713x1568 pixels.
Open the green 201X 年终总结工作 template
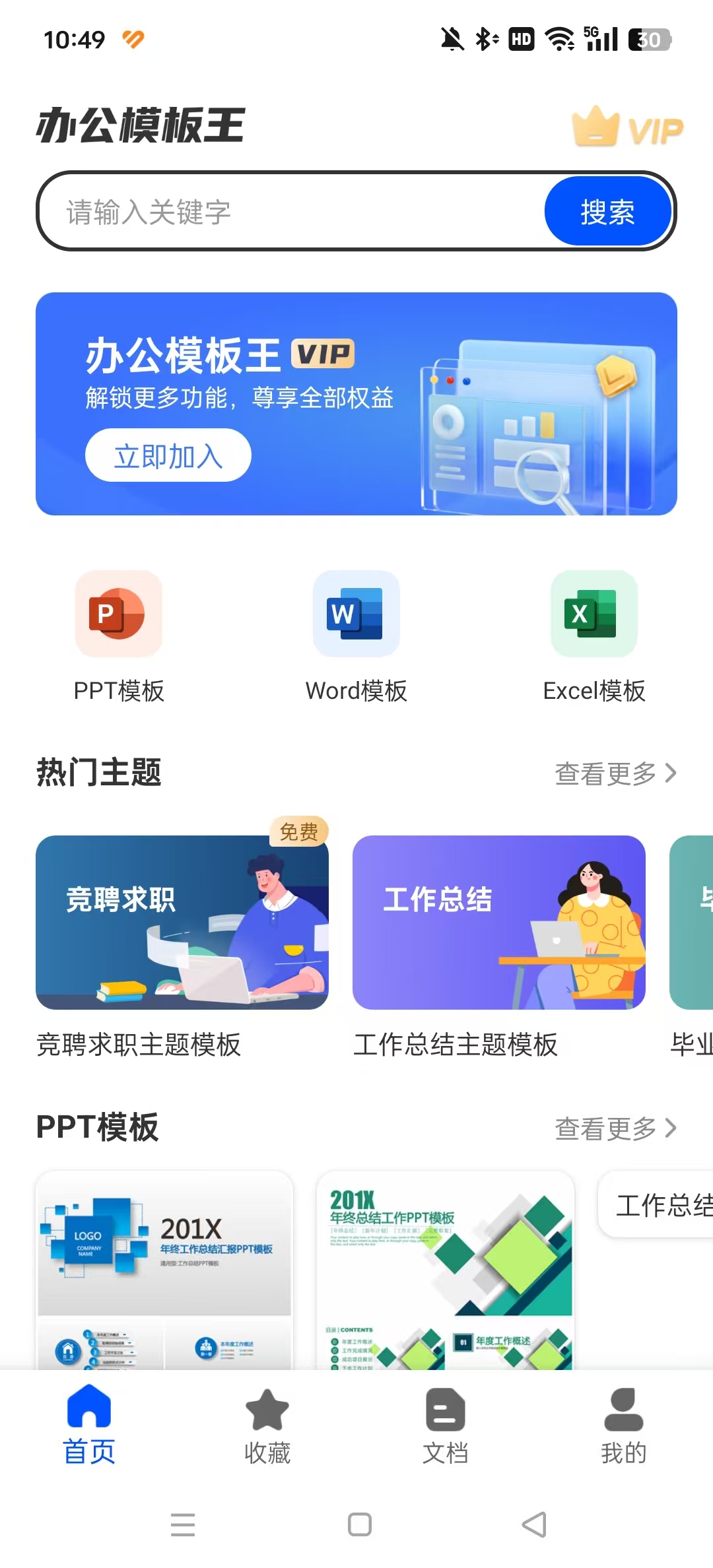click(446, 1270)
